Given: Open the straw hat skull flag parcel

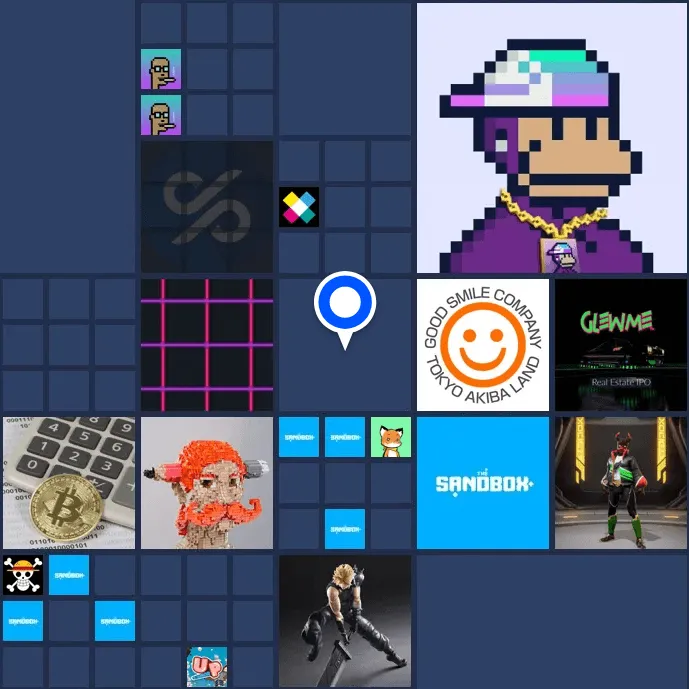Looking at the screenshot, I should [x=23, y=575].
